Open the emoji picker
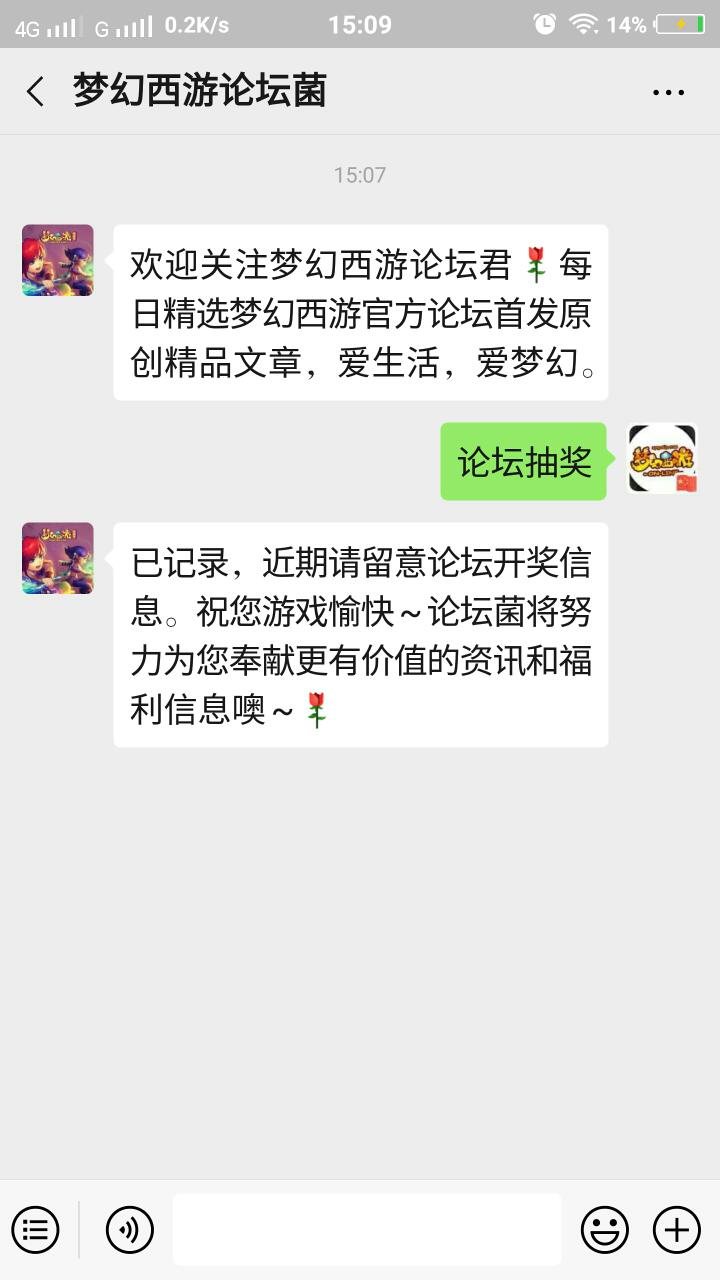The image size is (720, 1280). pyautogui.click(x=605, y=1229)
